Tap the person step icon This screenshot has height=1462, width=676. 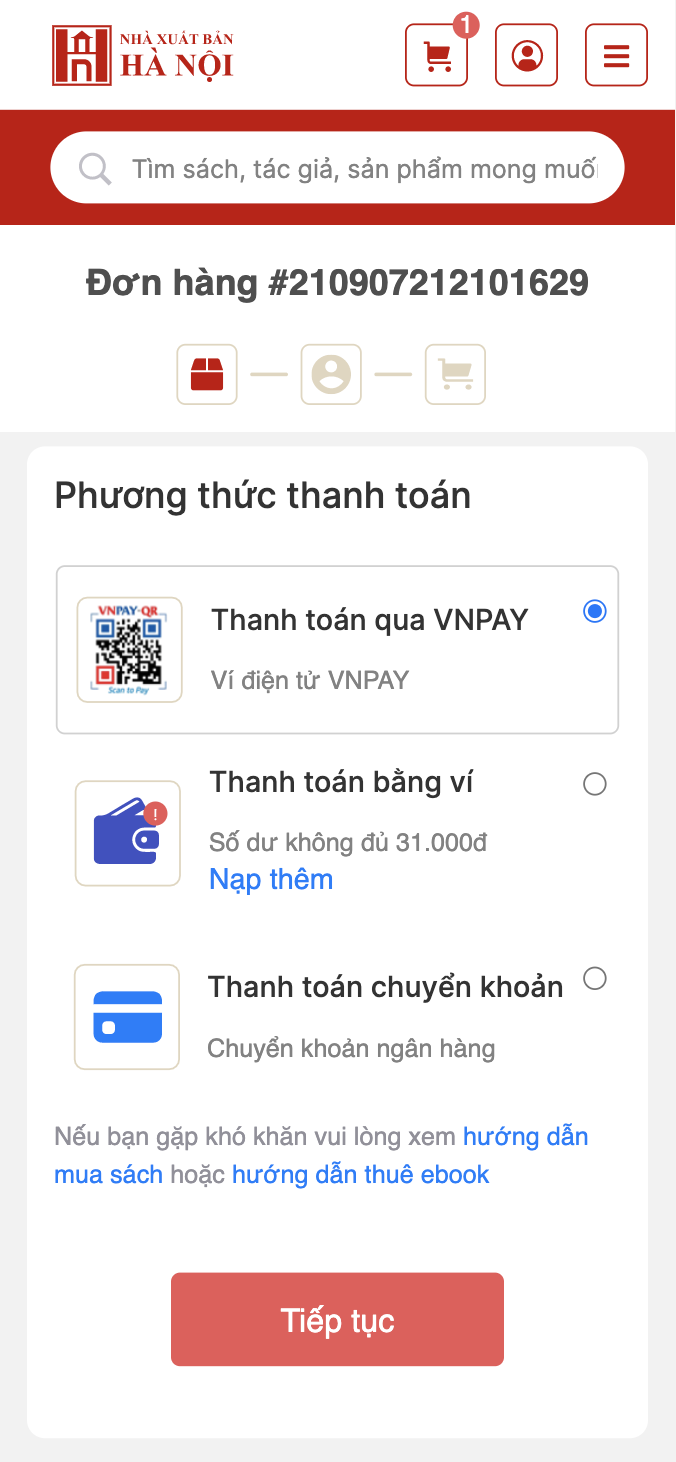[331, 375]
